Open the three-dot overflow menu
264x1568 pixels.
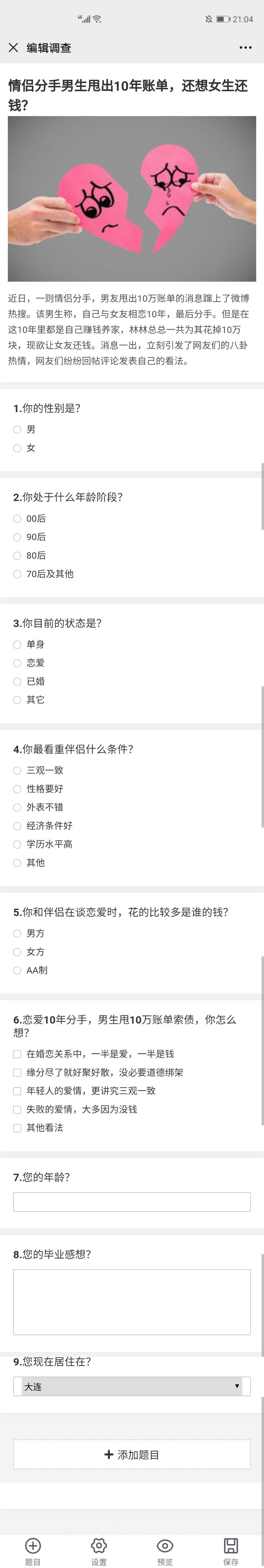pyautogui.click(x=245, y=47)
